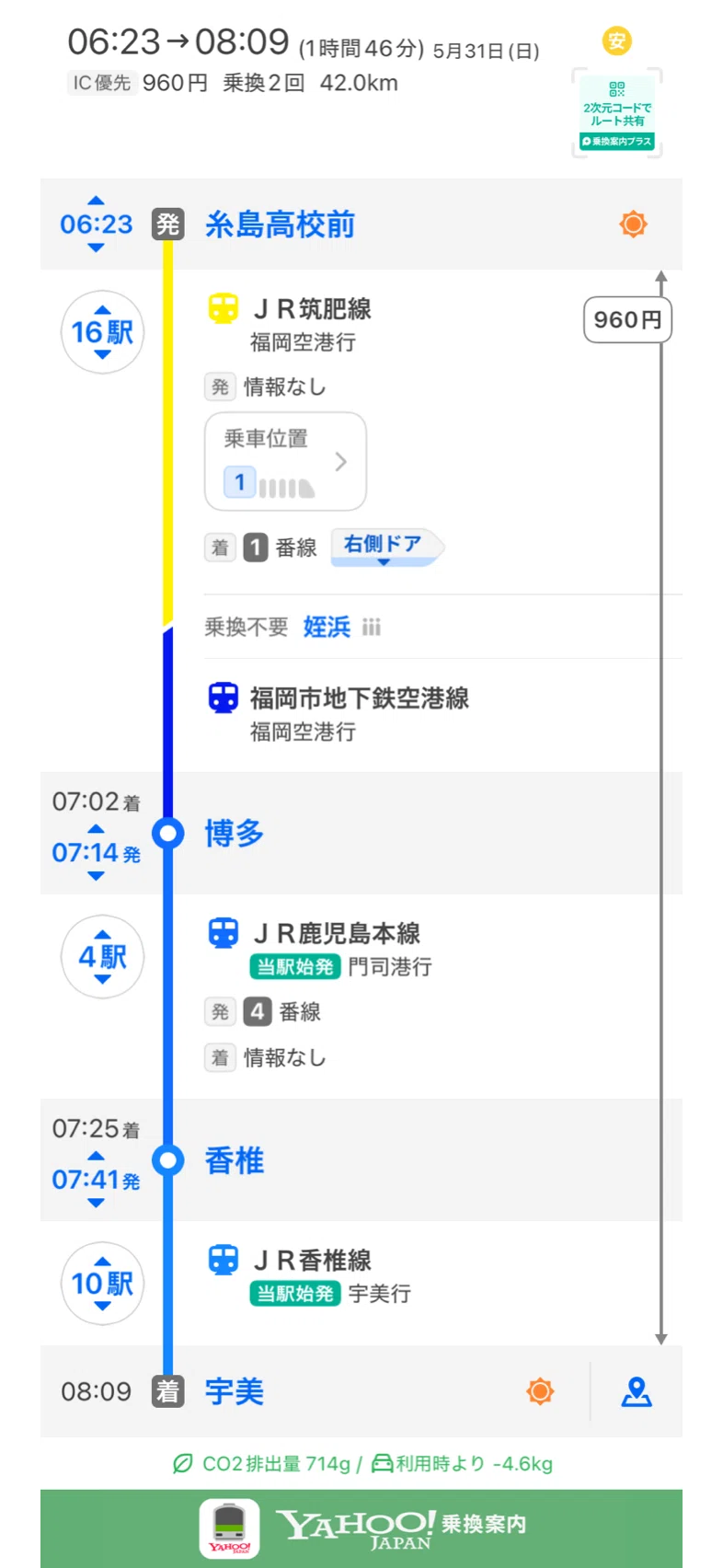Open 宇美 station details
Viewport: 723px width, 1568px height.
pos(235,1391)
